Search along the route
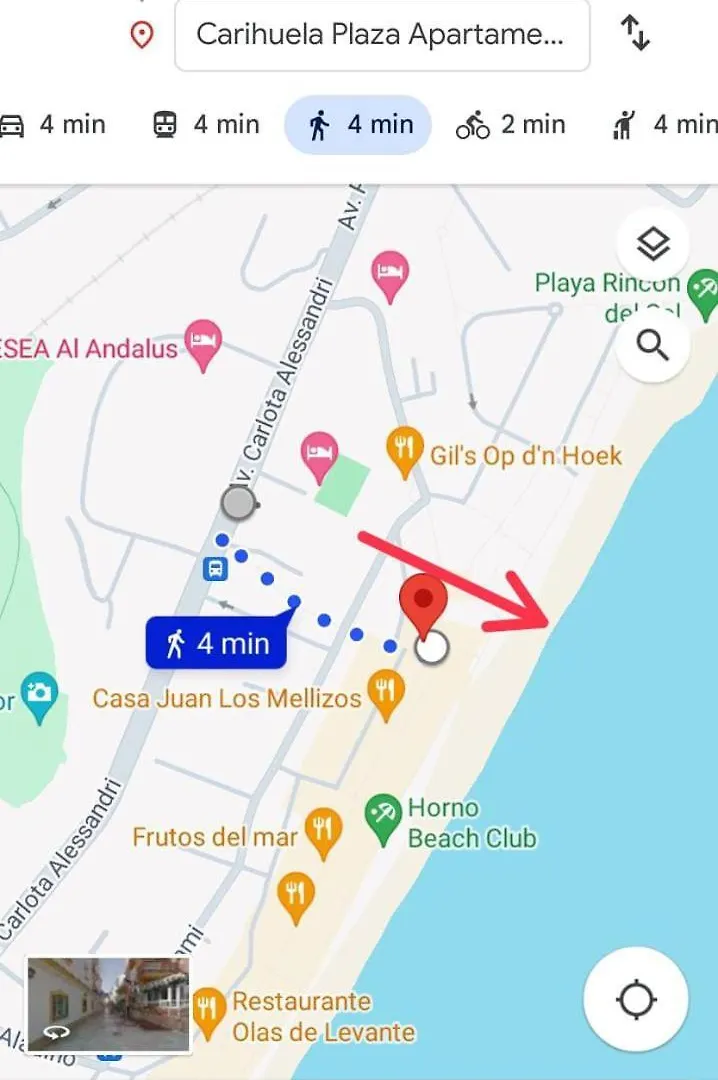Image resolution: width=718 pixels, height=1080 pixels. point(652,346)
